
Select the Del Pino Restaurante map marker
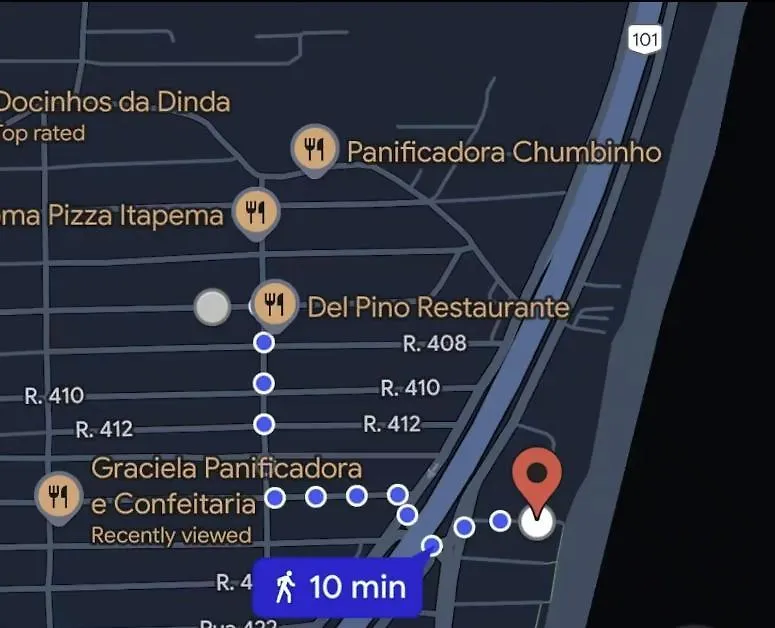tap(272, 303)
